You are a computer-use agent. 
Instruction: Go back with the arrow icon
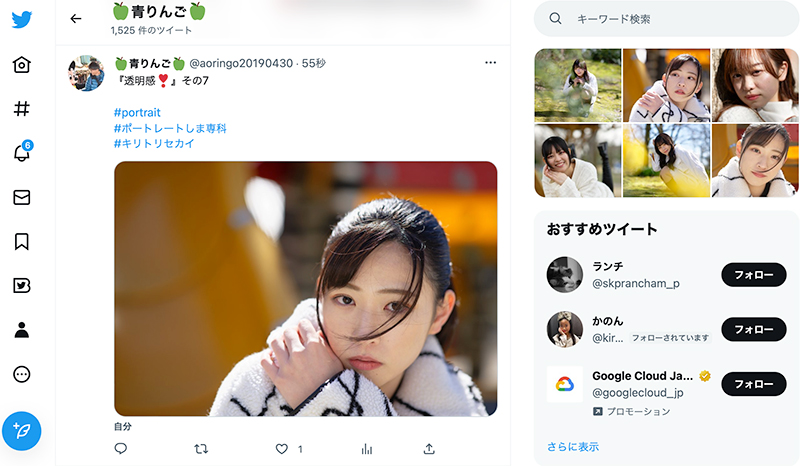click(x=76, y=19)
